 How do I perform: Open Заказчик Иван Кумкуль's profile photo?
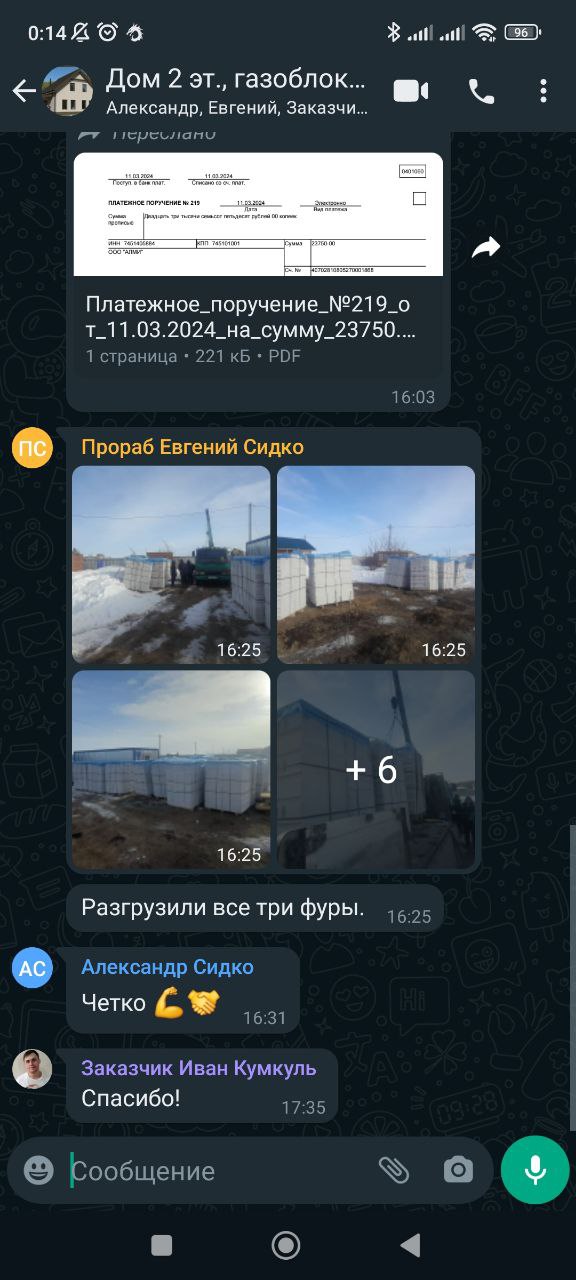pyautogui.click(x=32, y=1068)
